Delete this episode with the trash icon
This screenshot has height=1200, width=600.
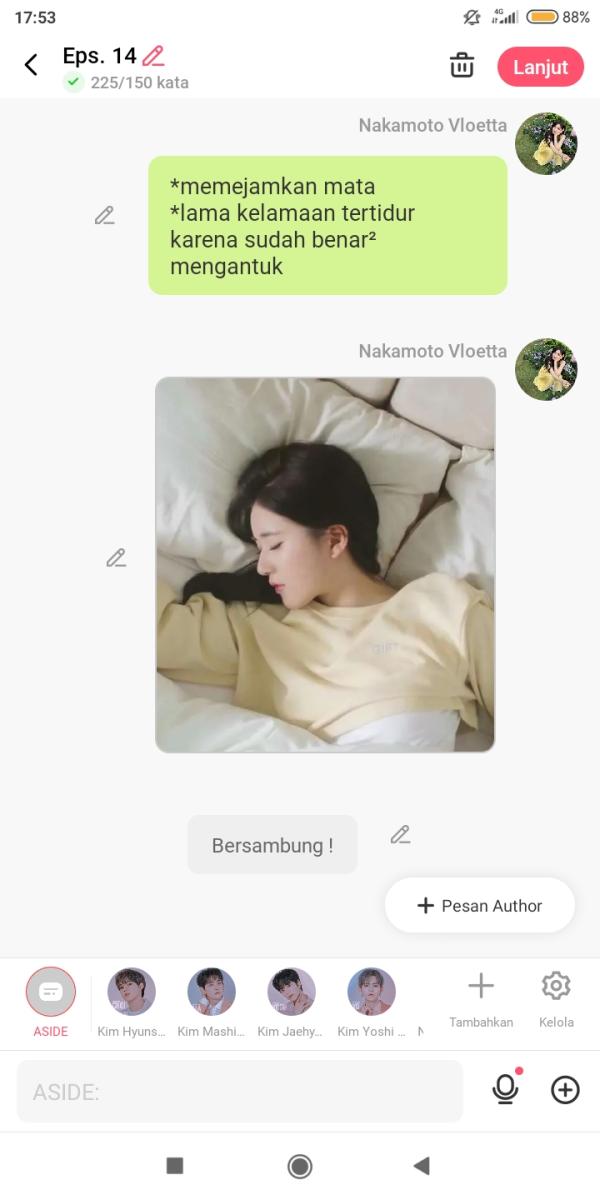(x=462, y=66)
